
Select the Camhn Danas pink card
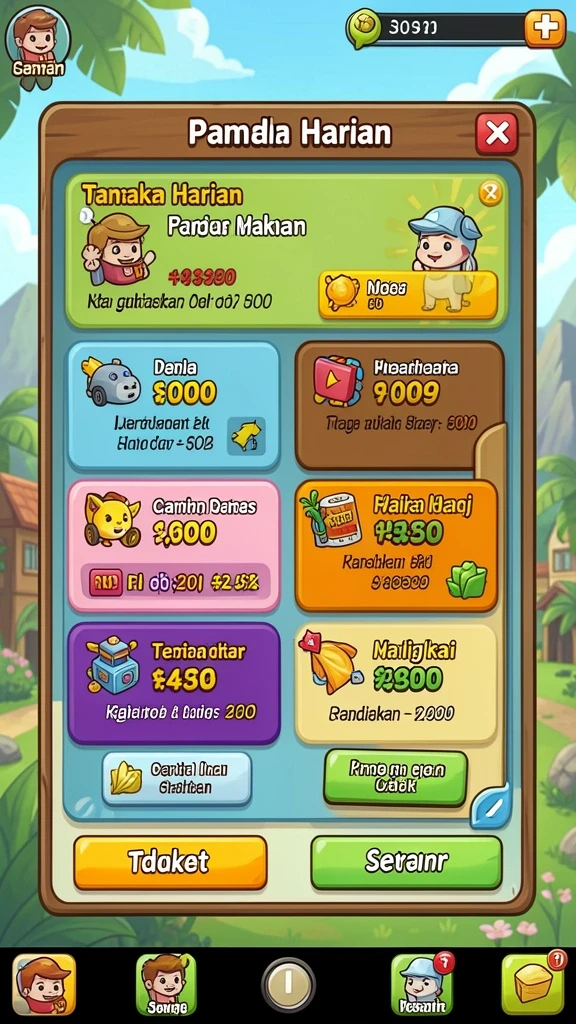pyautogui.click(x=174, y=546)
